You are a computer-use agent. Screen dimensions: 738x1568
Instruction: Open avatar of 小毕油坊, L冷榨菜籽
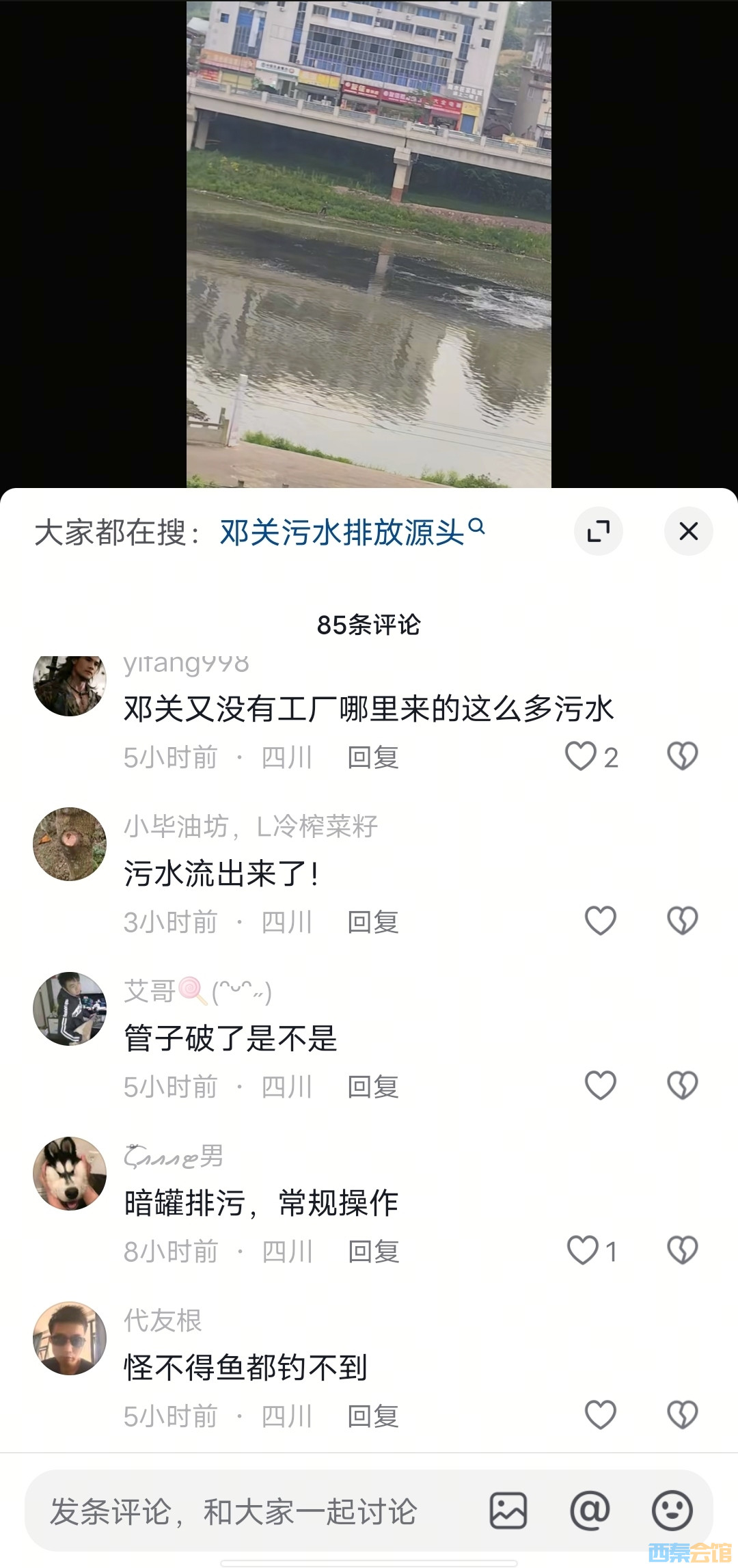70,844
